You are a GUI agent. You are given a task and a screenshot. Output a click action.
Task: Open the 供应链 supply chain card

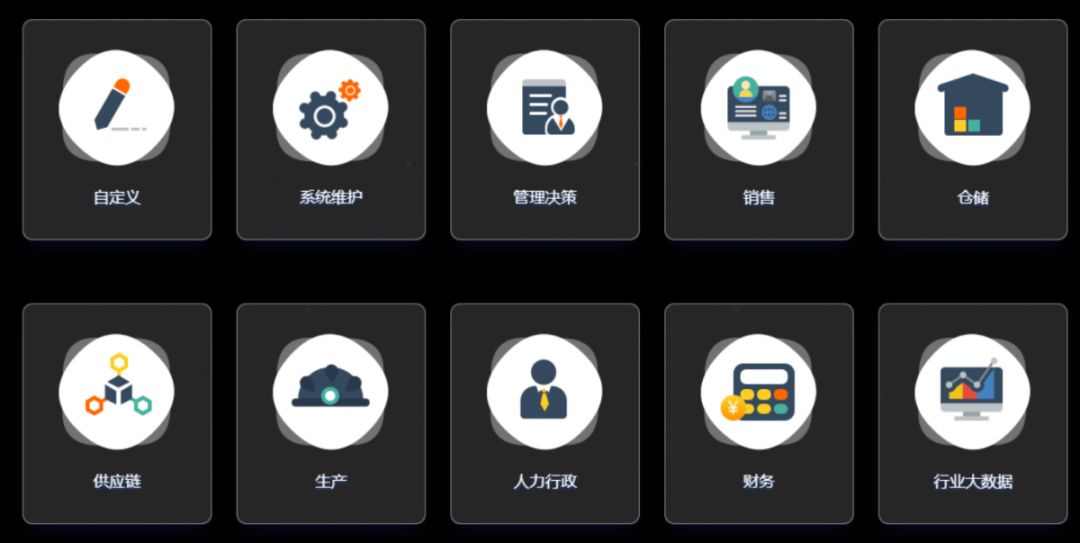(x=117, y=413)
